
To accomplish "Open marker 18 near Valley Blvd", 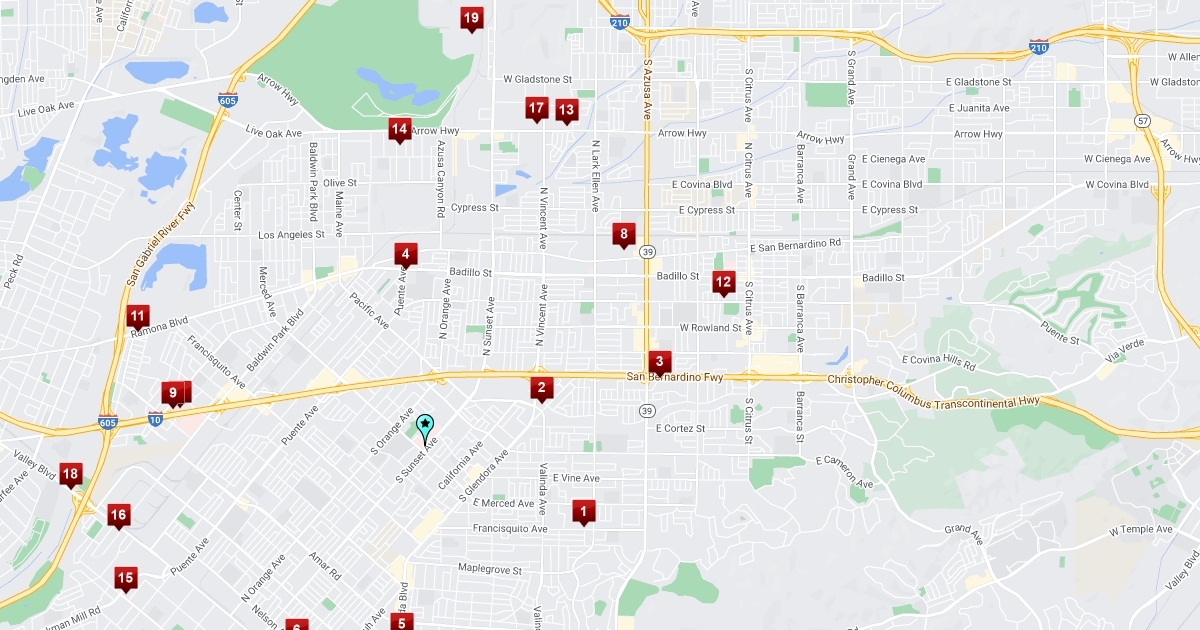I will (x=70, y=474).
